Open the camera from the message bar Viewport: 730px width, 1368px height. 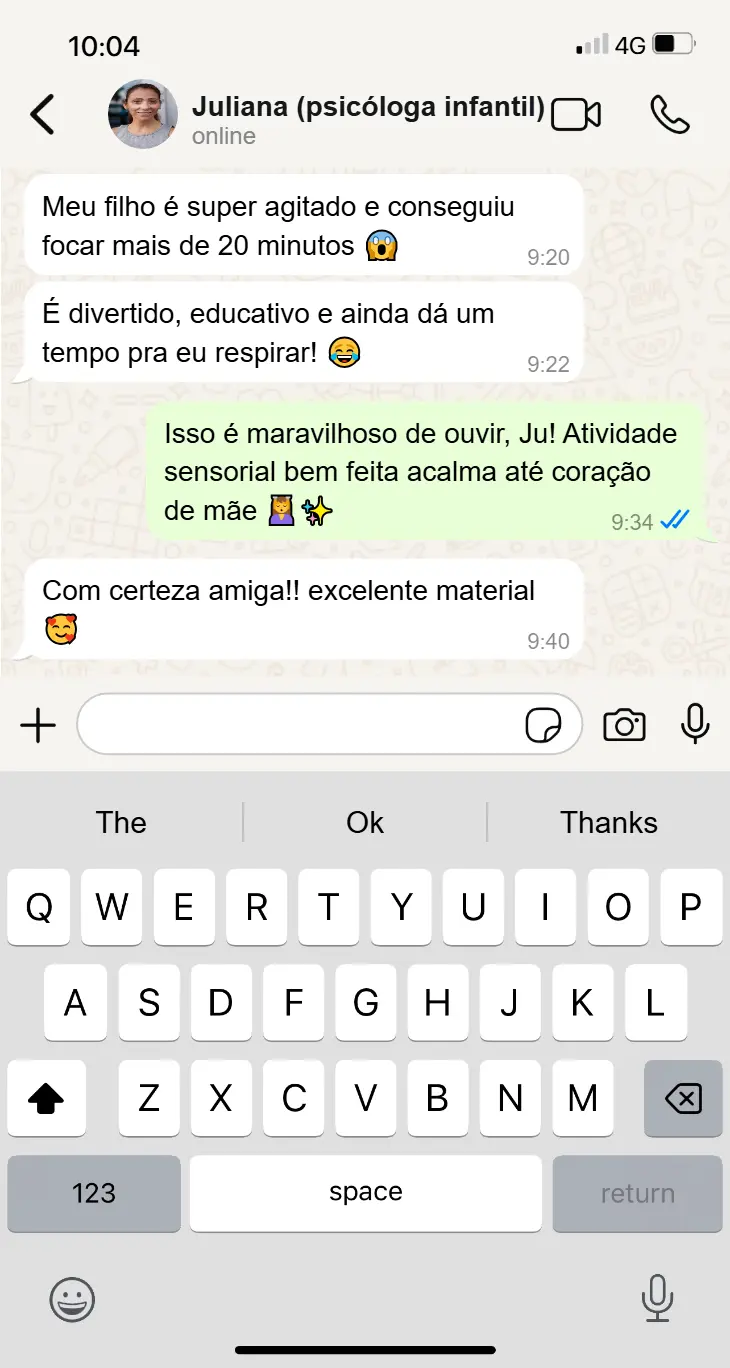[x=624, y=724]
